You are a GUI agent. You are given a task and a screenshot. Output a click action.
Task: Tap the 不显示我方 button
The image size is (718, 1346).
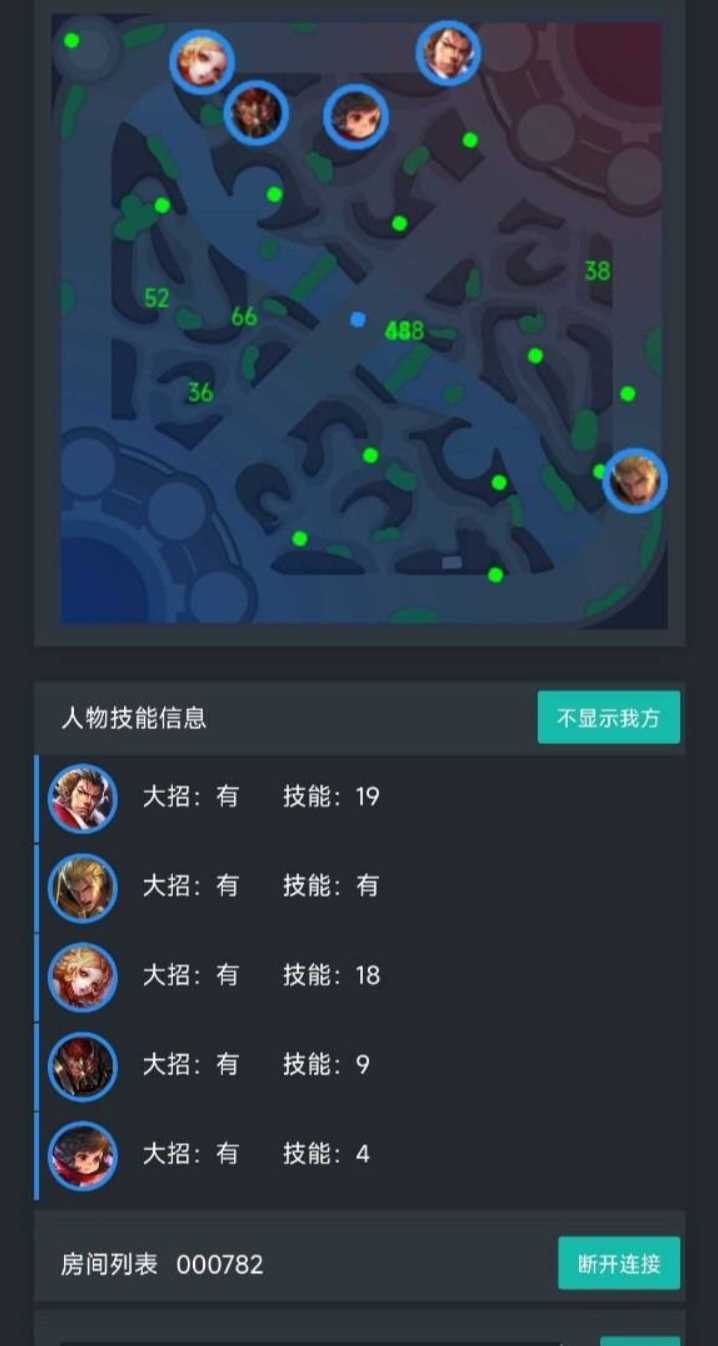tap(608, 718)
